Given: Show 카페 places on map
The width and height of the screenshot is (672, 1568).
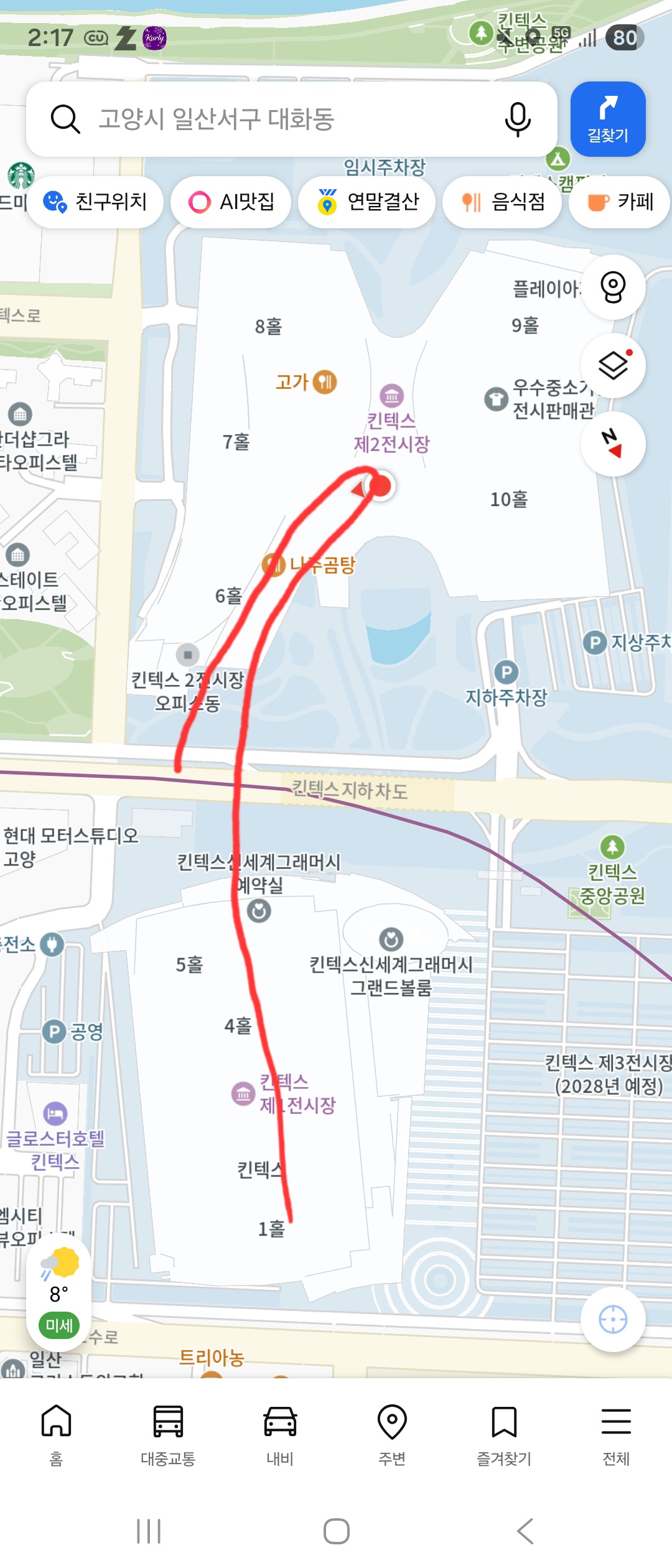Looking at the screenshot, I should 620,202.
